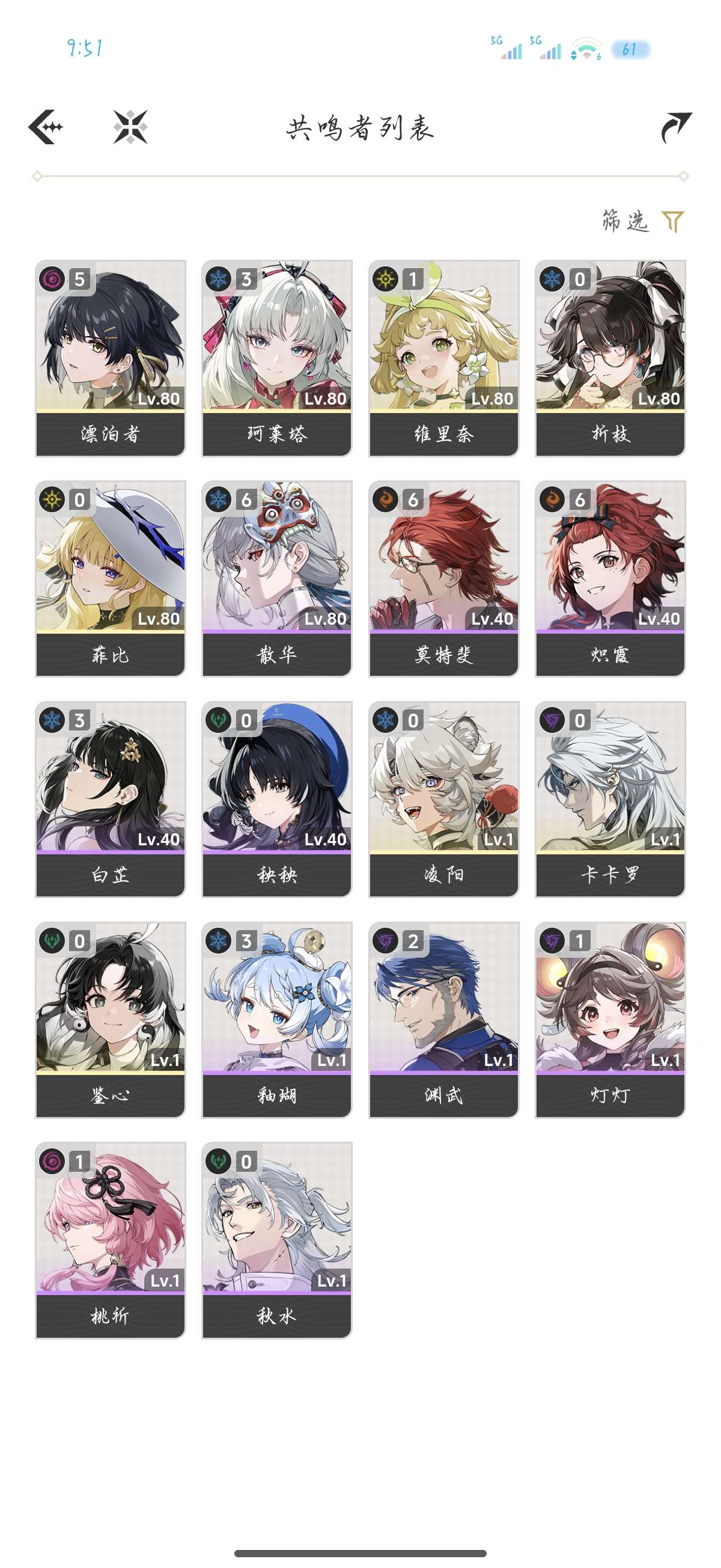The width and height of the screenshot is (721, 1568).
Task: Select the 珂莱塔 card
Action: [277, 358]
